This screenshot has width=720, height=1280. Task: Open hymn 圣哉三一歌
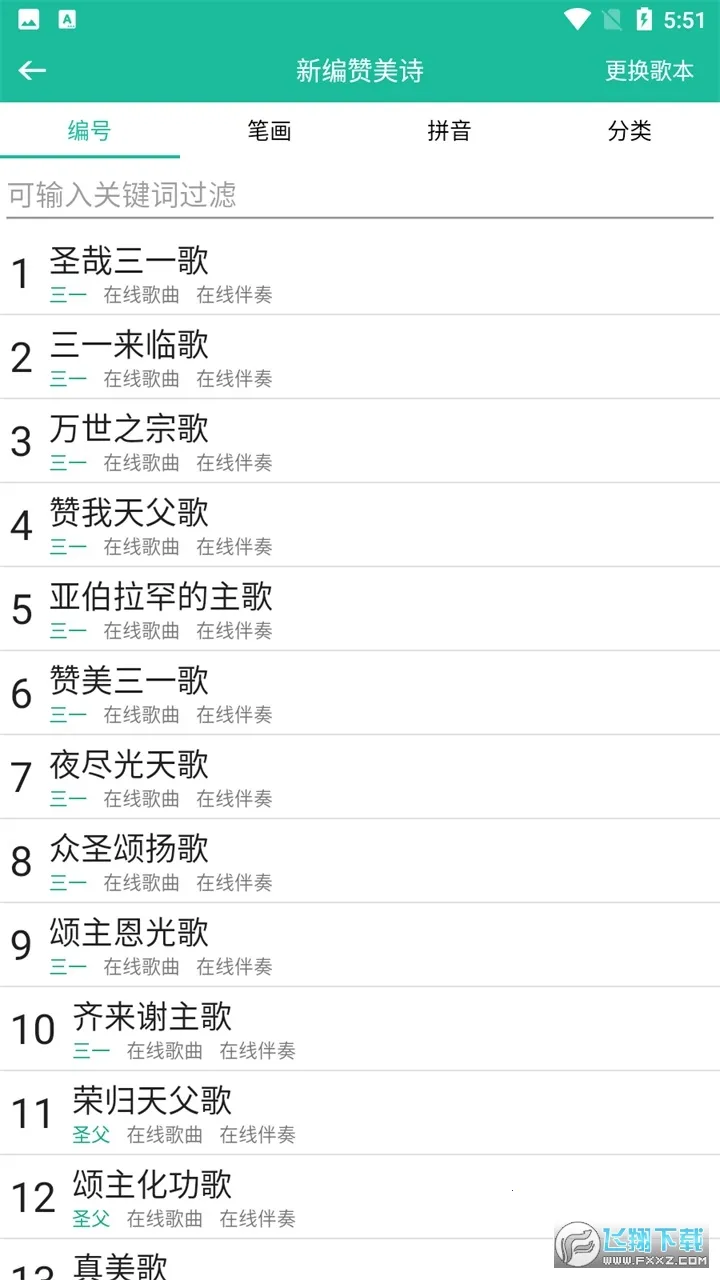[130, 262]
